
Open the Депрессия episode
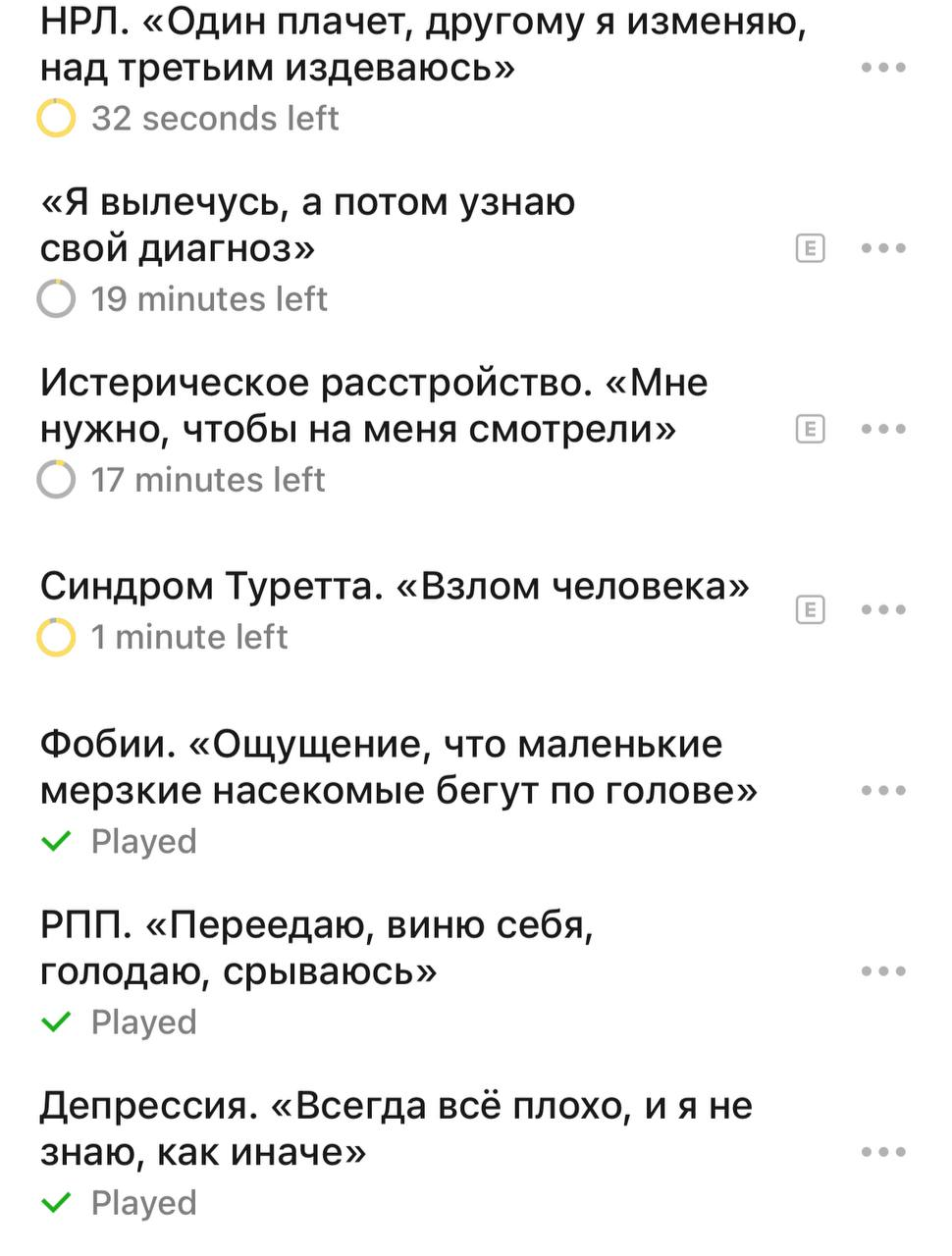point(396,1128)
